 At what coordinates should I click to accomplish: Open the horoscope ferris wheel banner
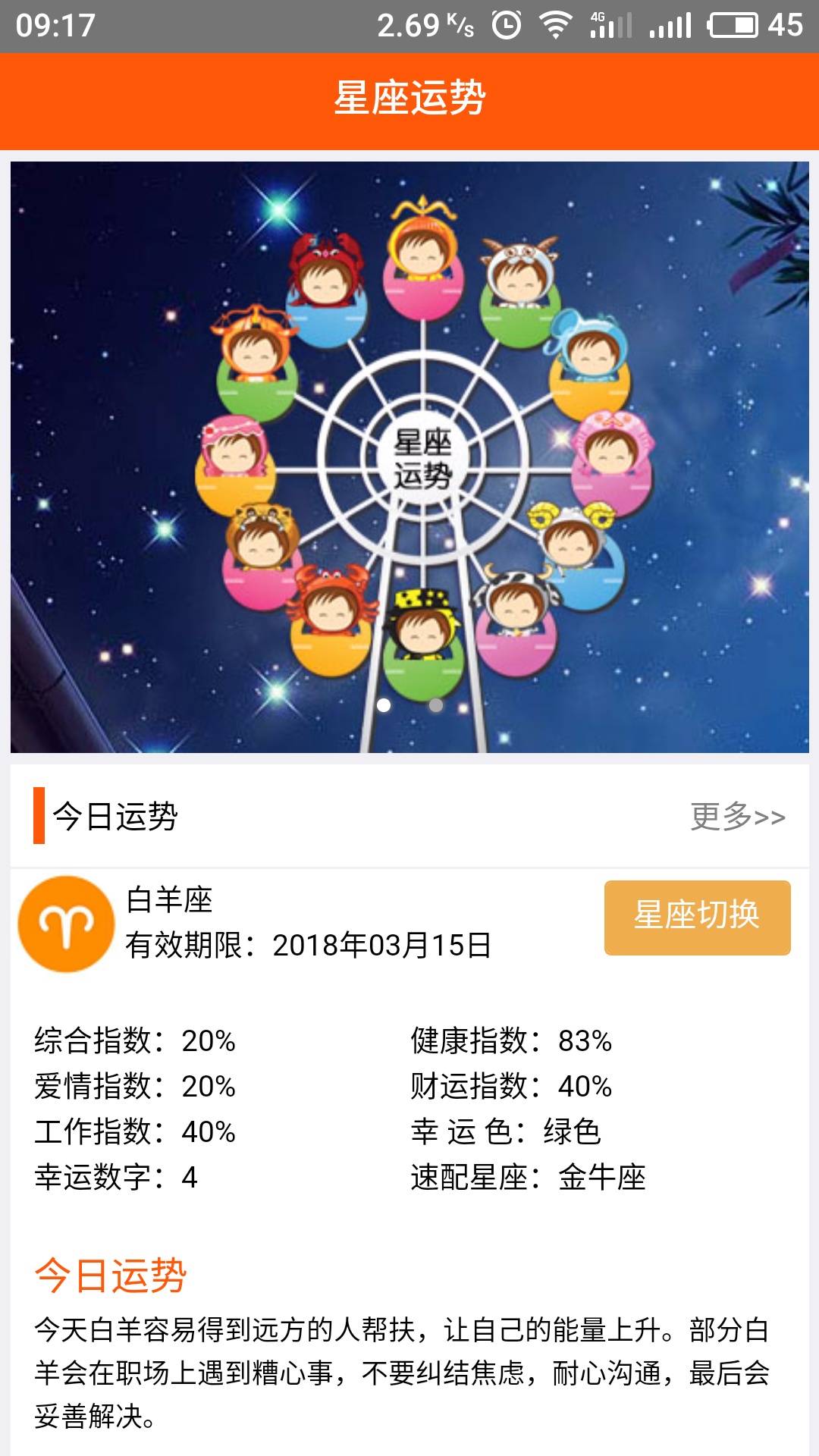(409, 457)
